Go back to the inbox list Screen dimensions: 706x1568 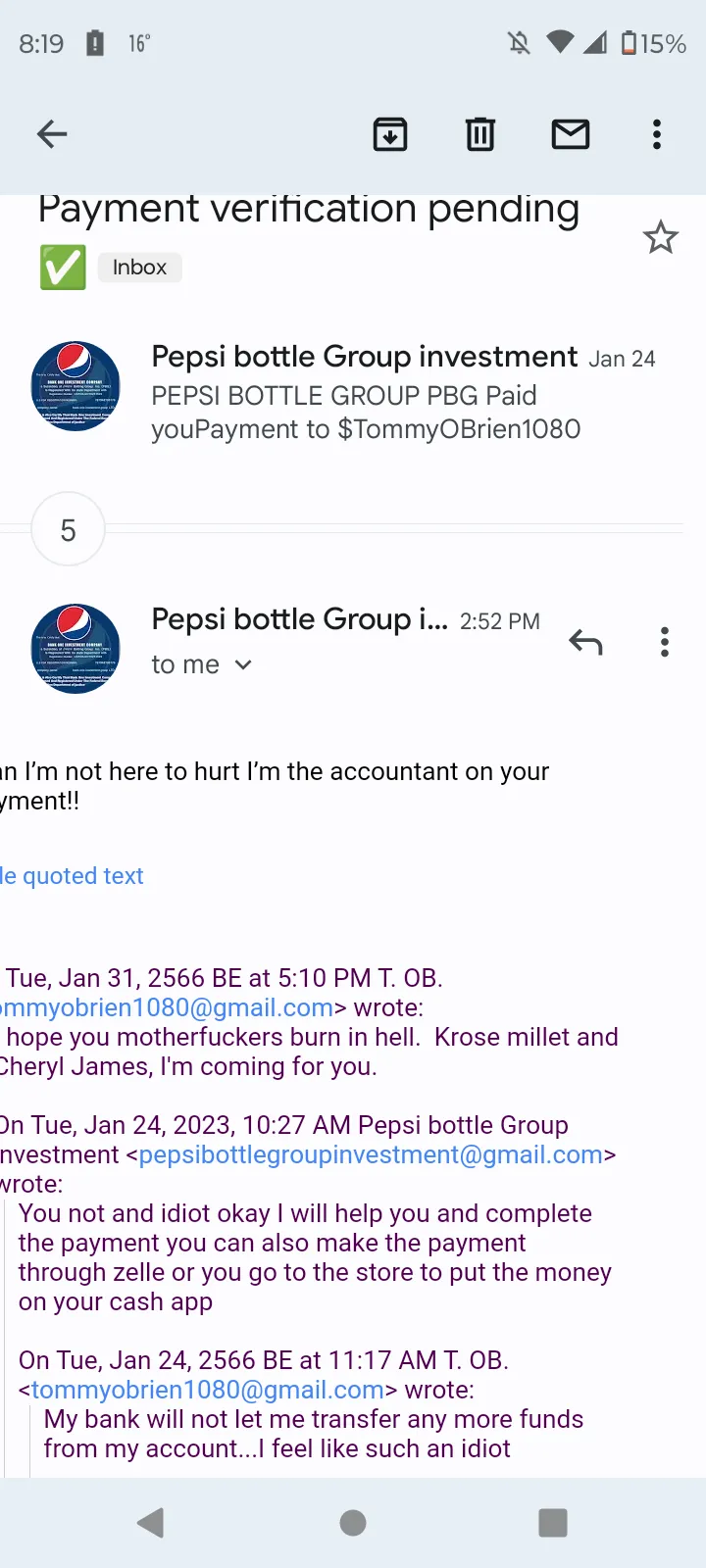click(52, 134)
